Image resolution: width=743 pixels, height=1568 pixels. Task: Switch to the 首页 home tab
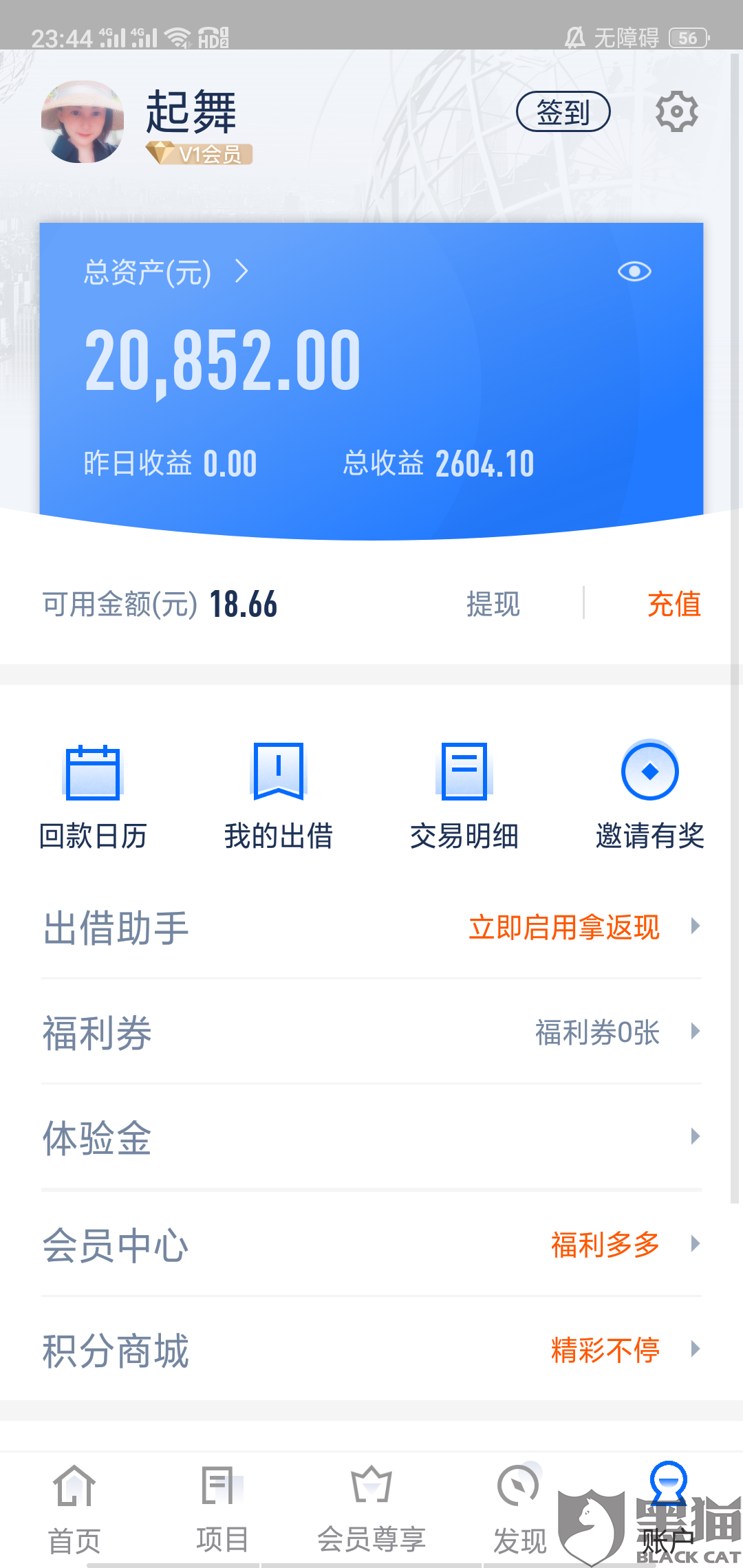click(x=74, y=1510)
